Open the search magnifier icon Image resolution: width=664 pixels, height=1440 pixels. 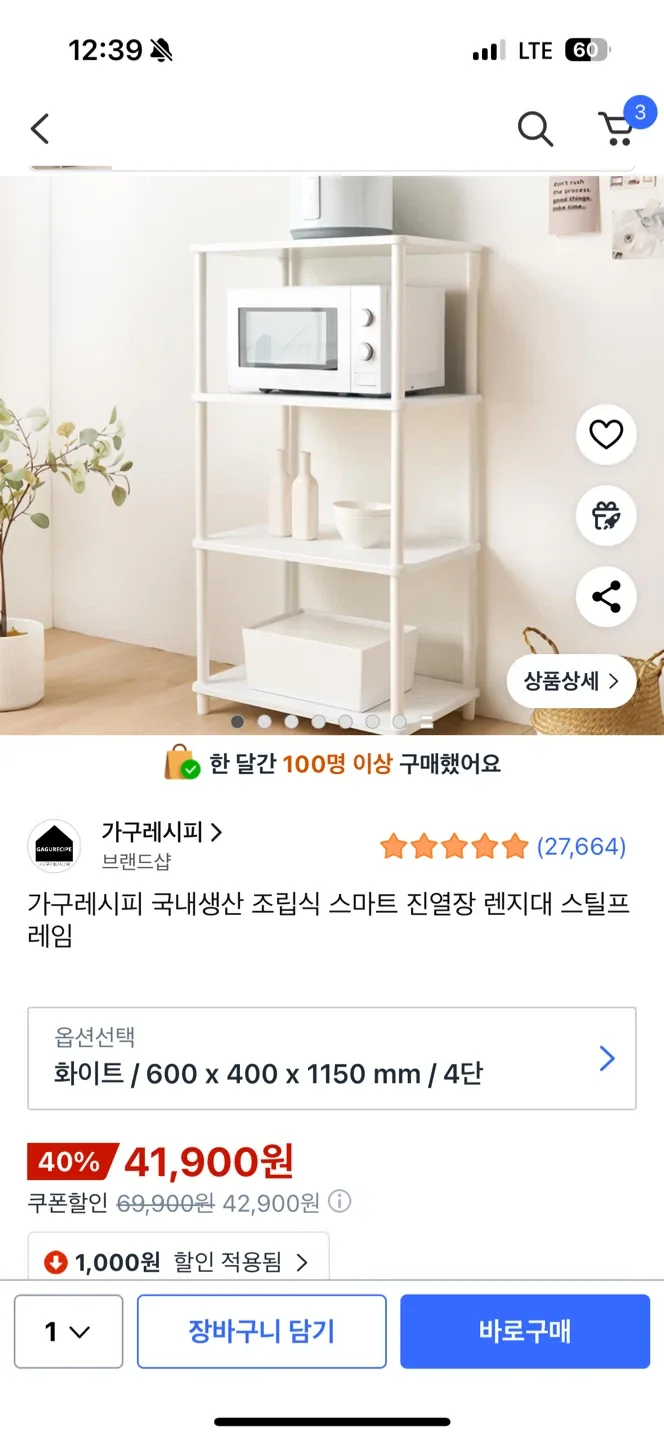tap(535, 129)
